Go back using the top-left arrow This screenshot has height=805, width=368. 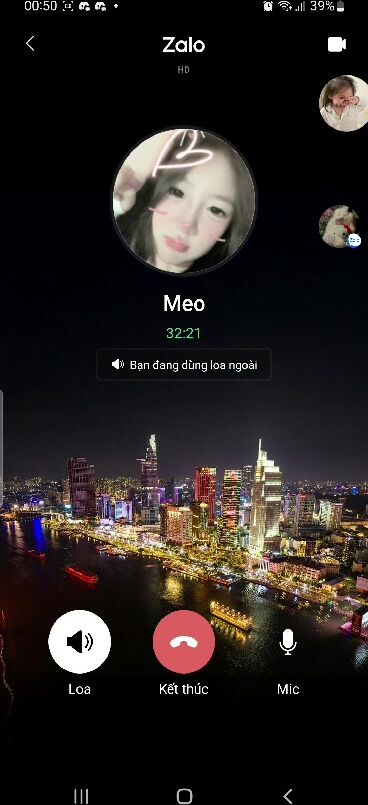point(30,44)
